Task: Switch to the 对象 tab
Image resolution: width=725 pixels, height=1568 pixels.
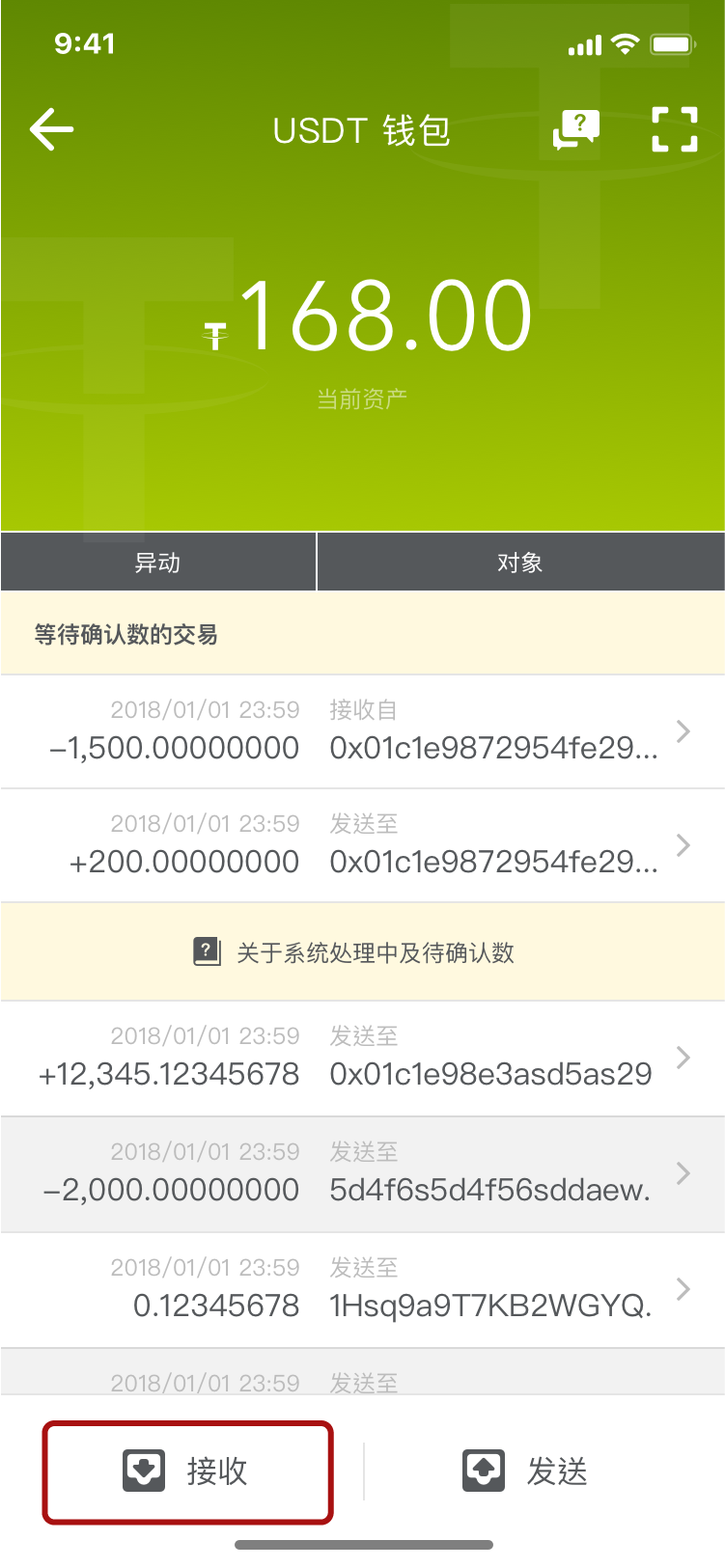Action: pyautogui.click(x=520, y=563)
